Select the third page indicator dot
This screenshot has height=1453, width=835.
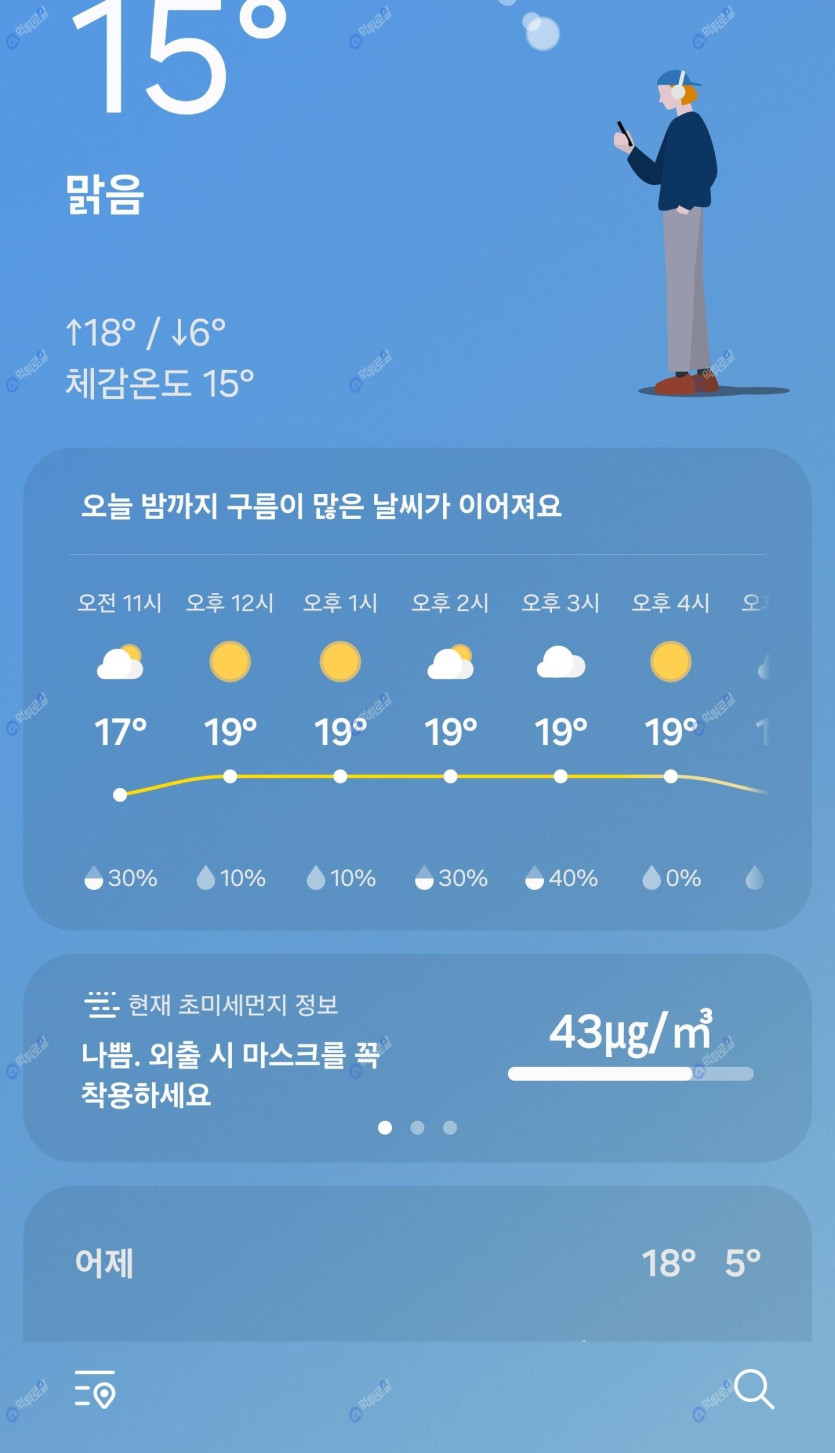click(450, 1128)
